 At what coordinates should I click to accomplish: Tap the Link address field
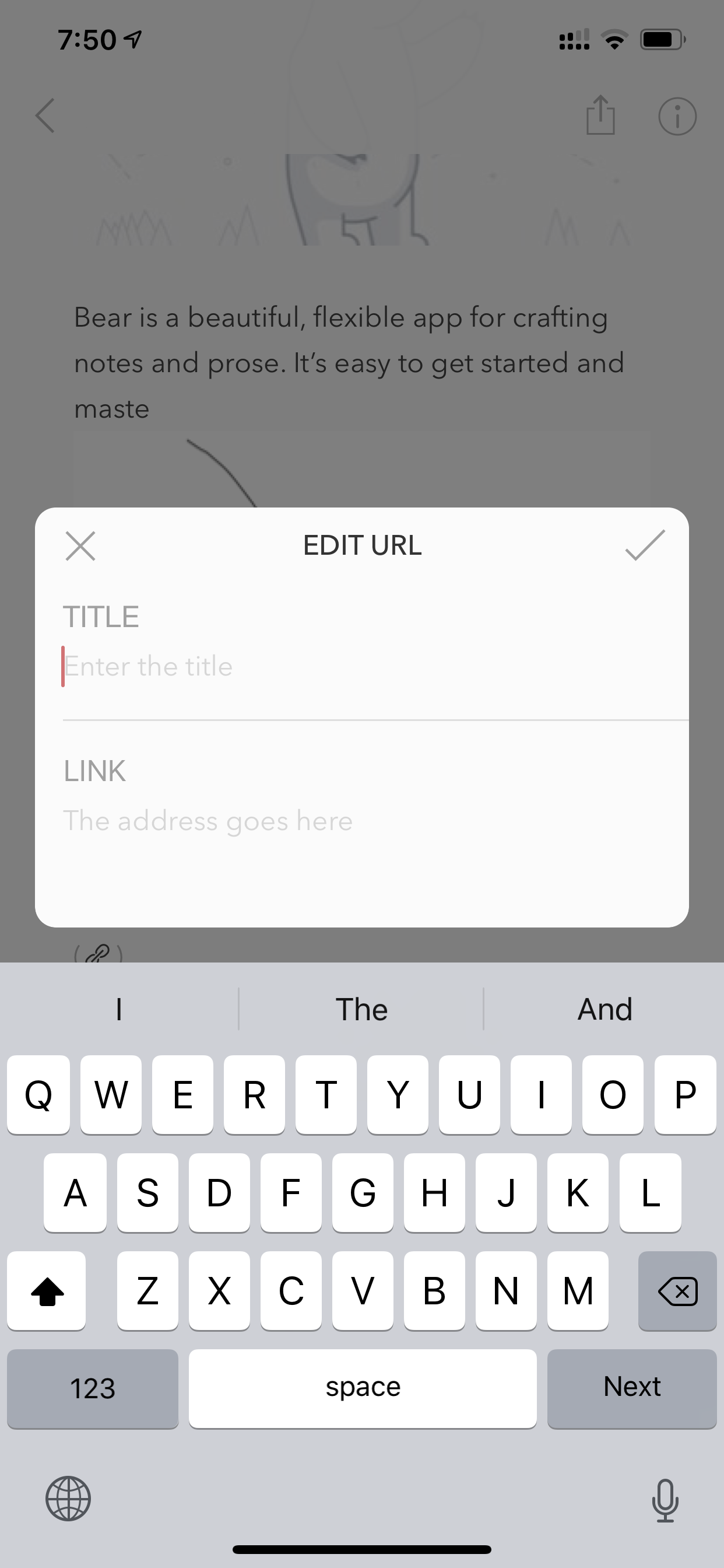375,821
